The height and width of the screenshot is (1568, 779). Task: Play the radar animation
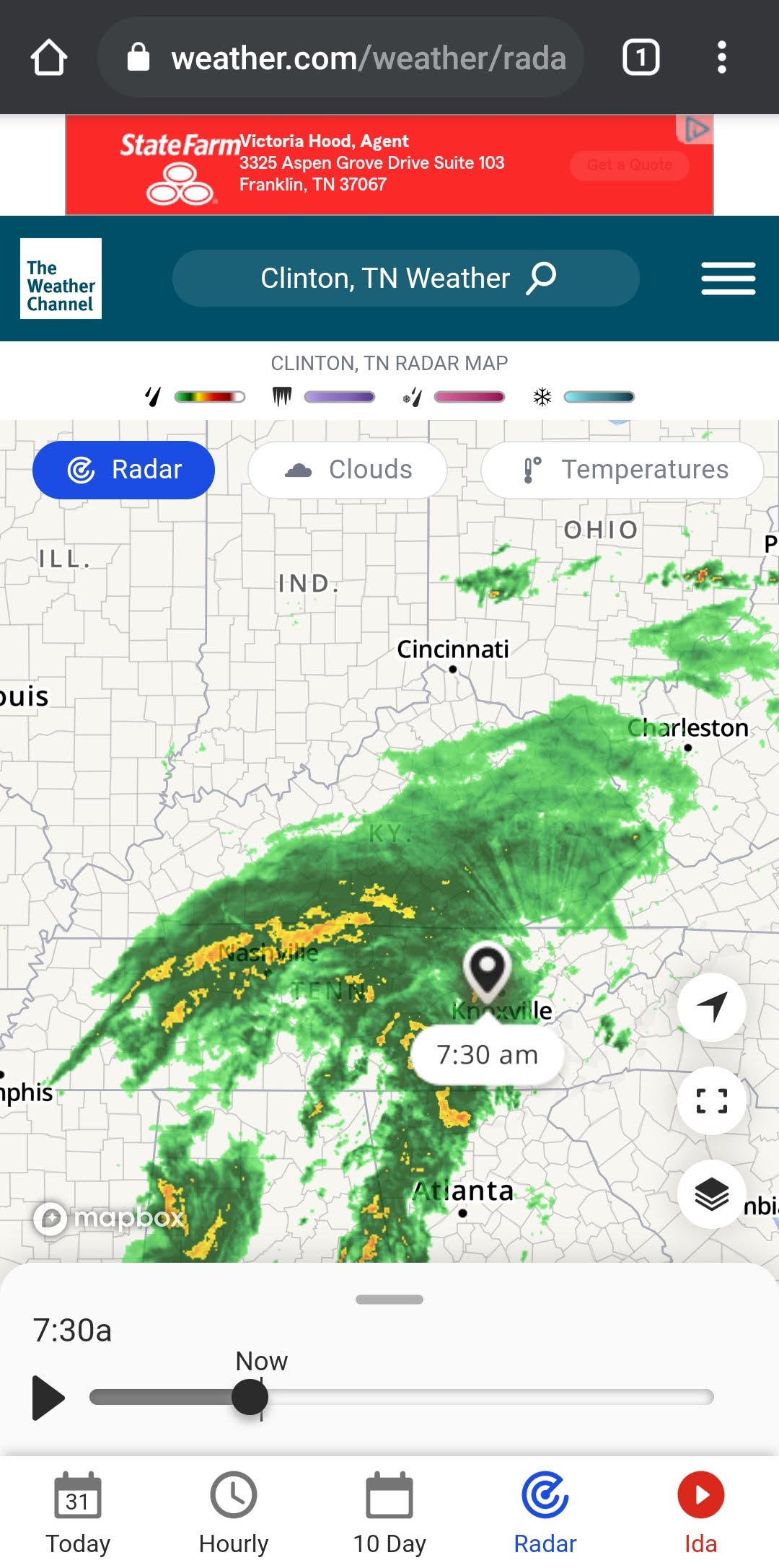coord(48,1398)
